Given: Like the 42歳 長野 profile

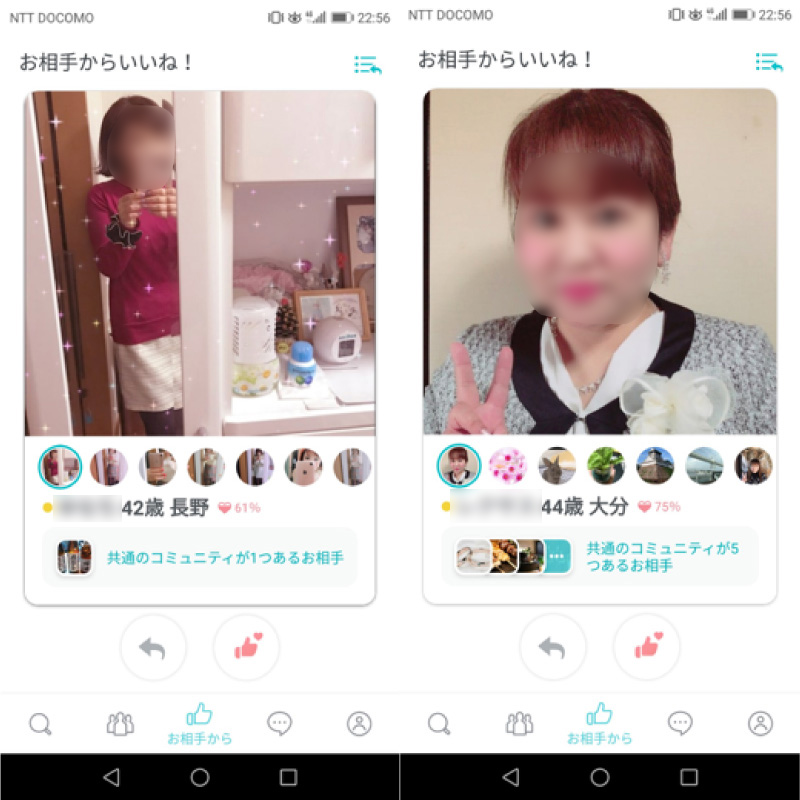Looking at the screenshot, I should [x=246, y=647].
